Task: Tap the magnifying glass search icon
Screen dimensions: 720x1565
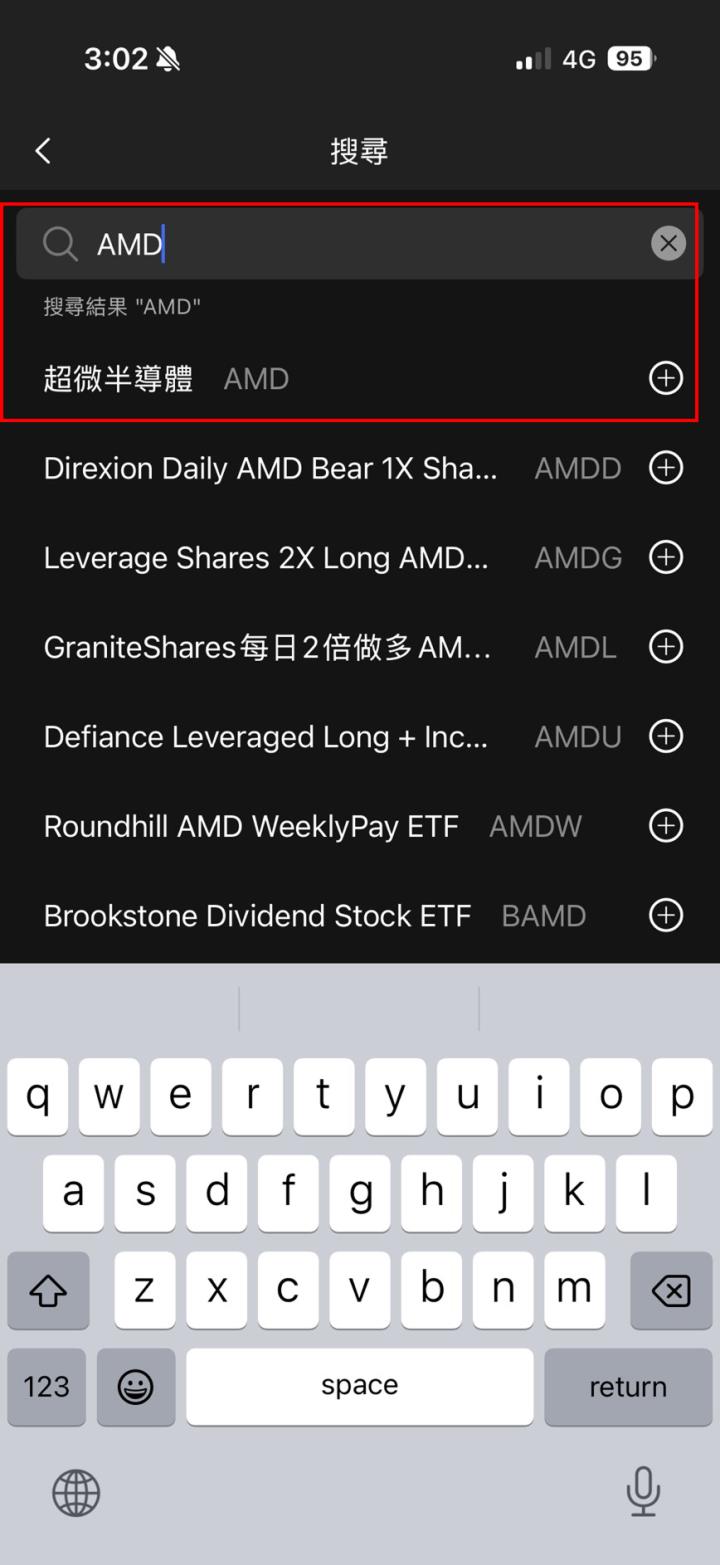Action: pyautogui.click(x=59, y=243)
